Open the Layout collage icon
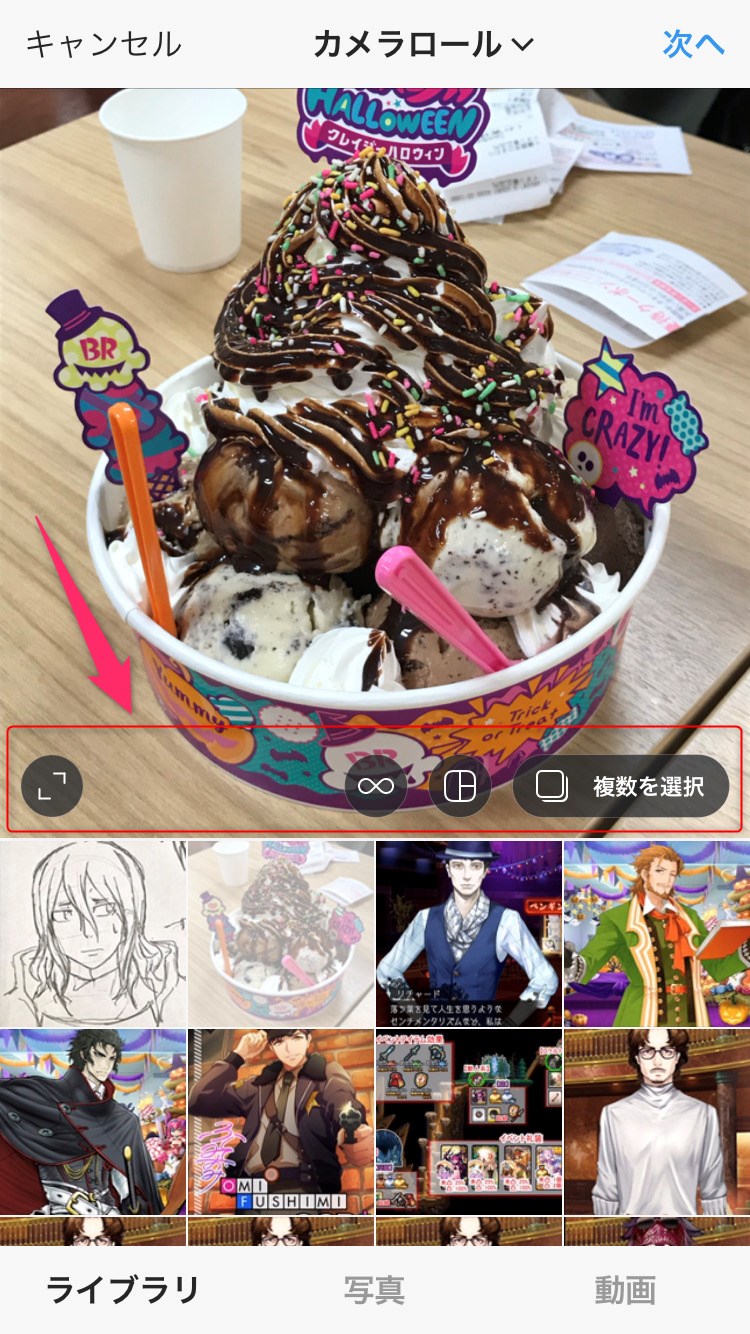The height and width of the screenshot is (1334, 750). click(x=460, y=786)
